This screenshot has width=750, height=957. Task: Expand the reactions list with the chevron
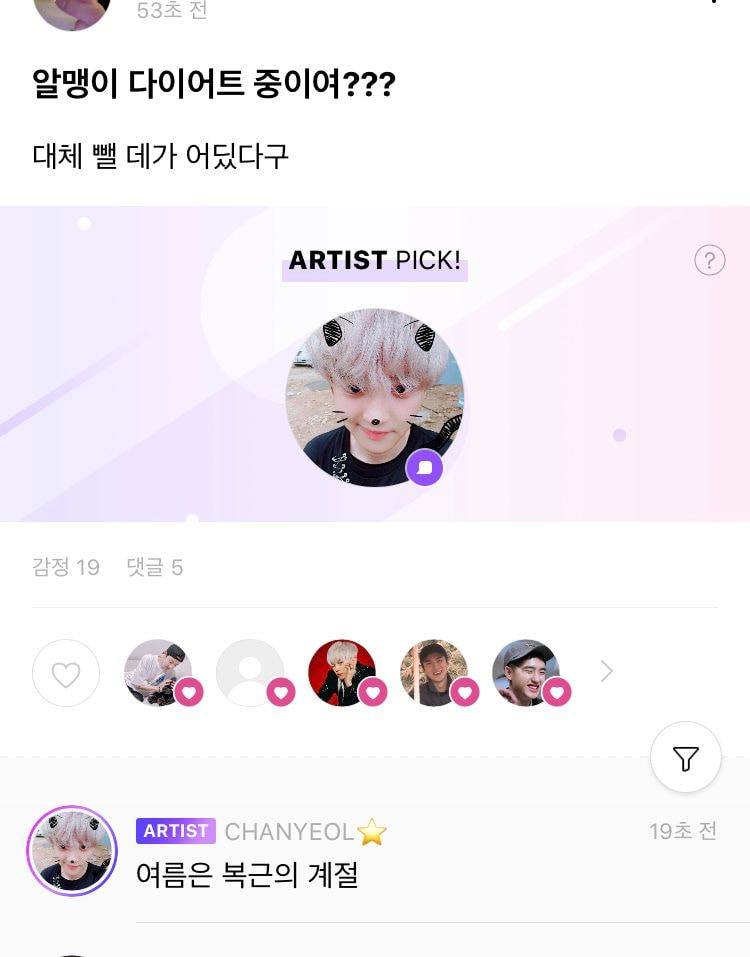pyautogui.click(x=606, y=672)
